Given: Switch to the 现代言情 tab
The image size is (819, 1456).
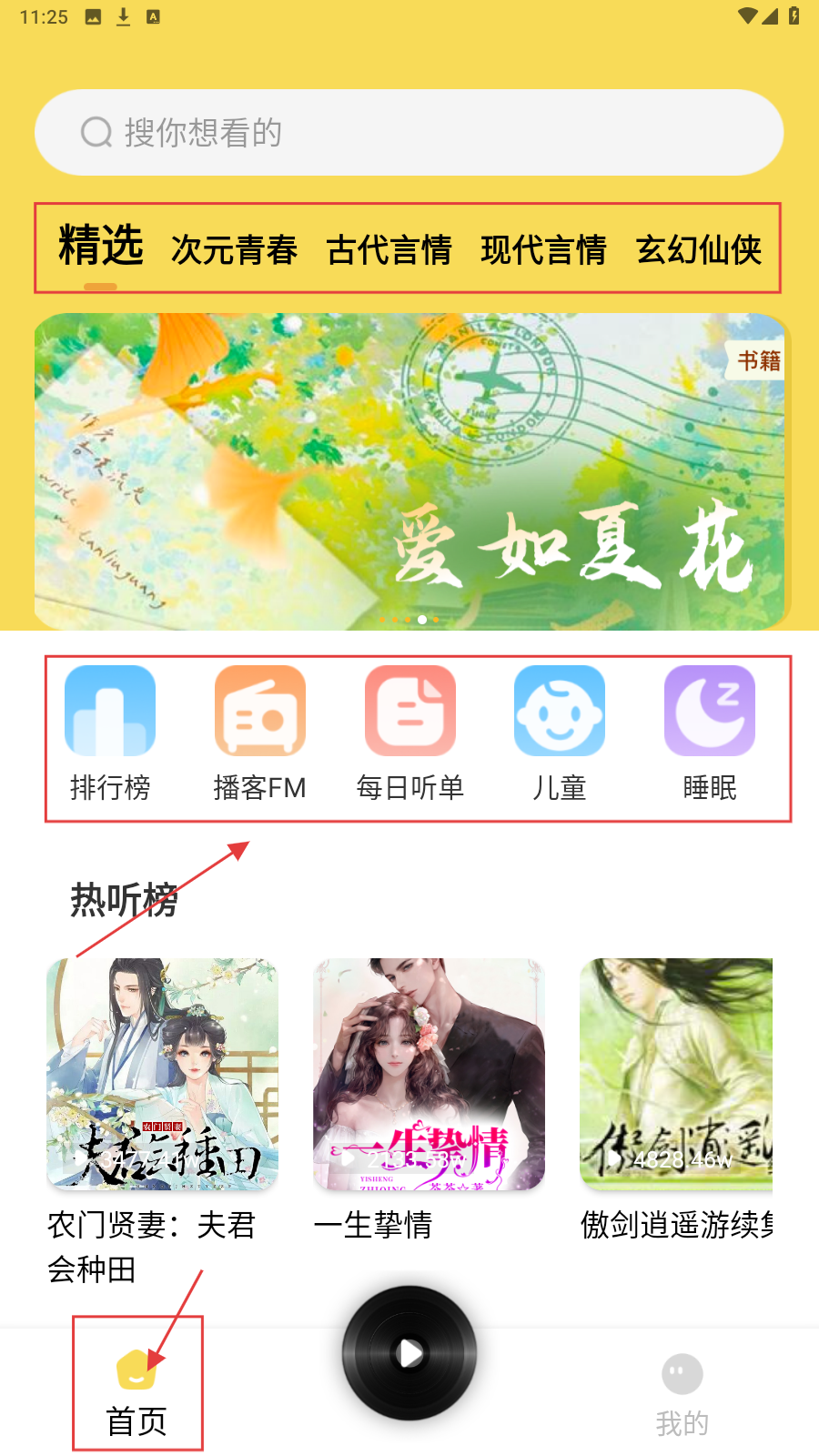Looking at the screenshot, I should (543, 249).
